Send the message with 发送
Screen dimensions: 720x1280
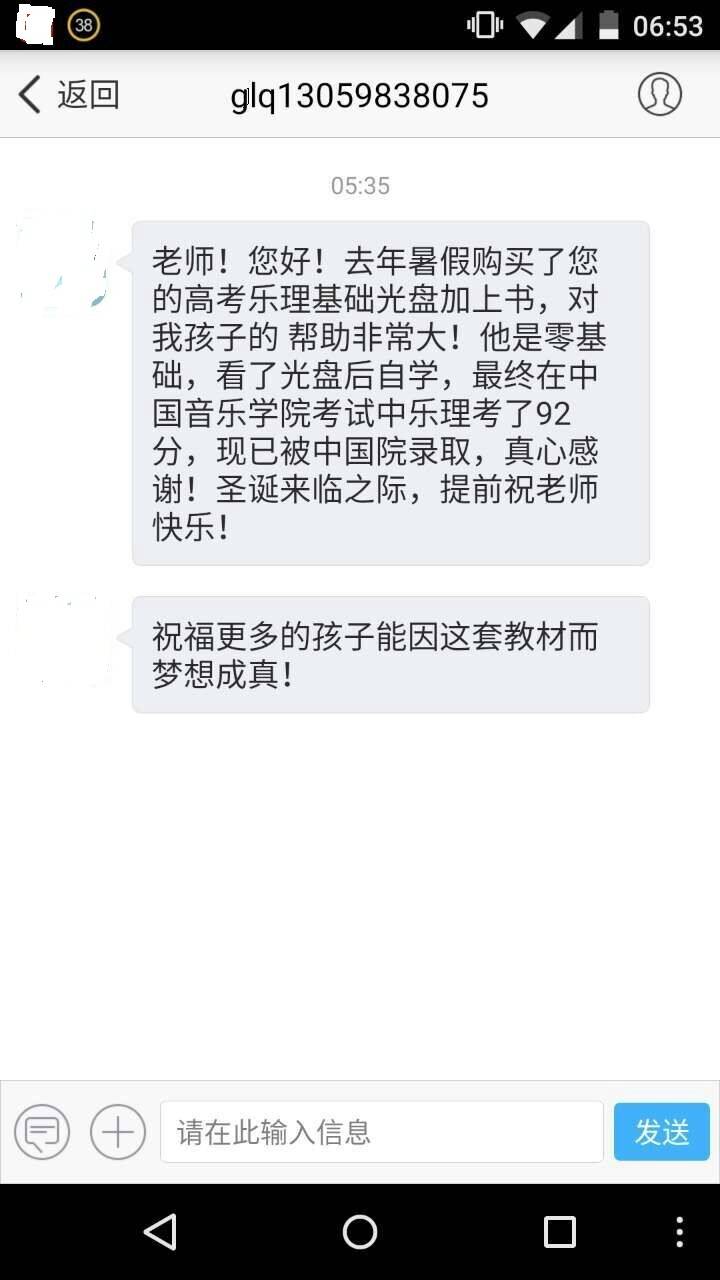point(661,1132)
